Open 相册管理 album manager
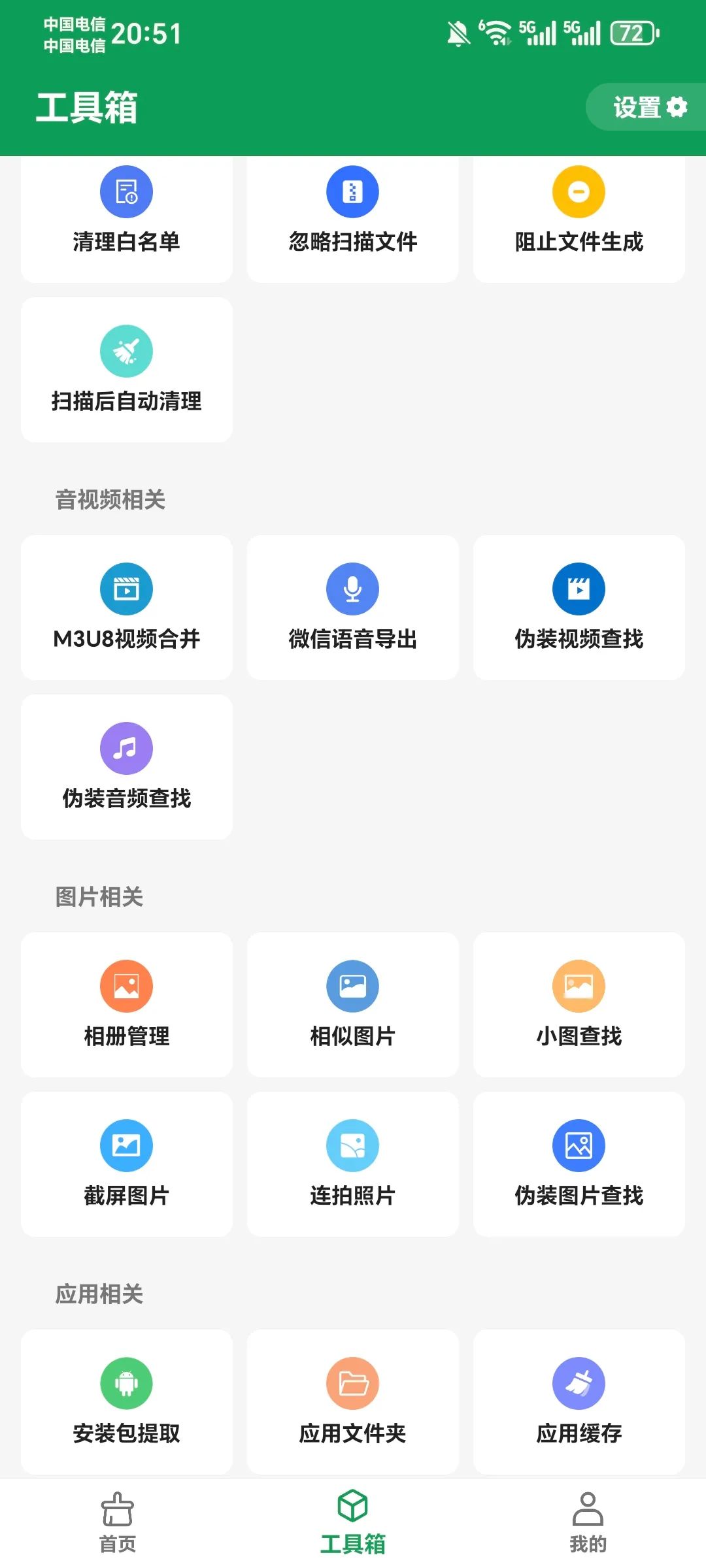Image resolution: width=706 pixels, height=1568 pixels. [126, 1005]
